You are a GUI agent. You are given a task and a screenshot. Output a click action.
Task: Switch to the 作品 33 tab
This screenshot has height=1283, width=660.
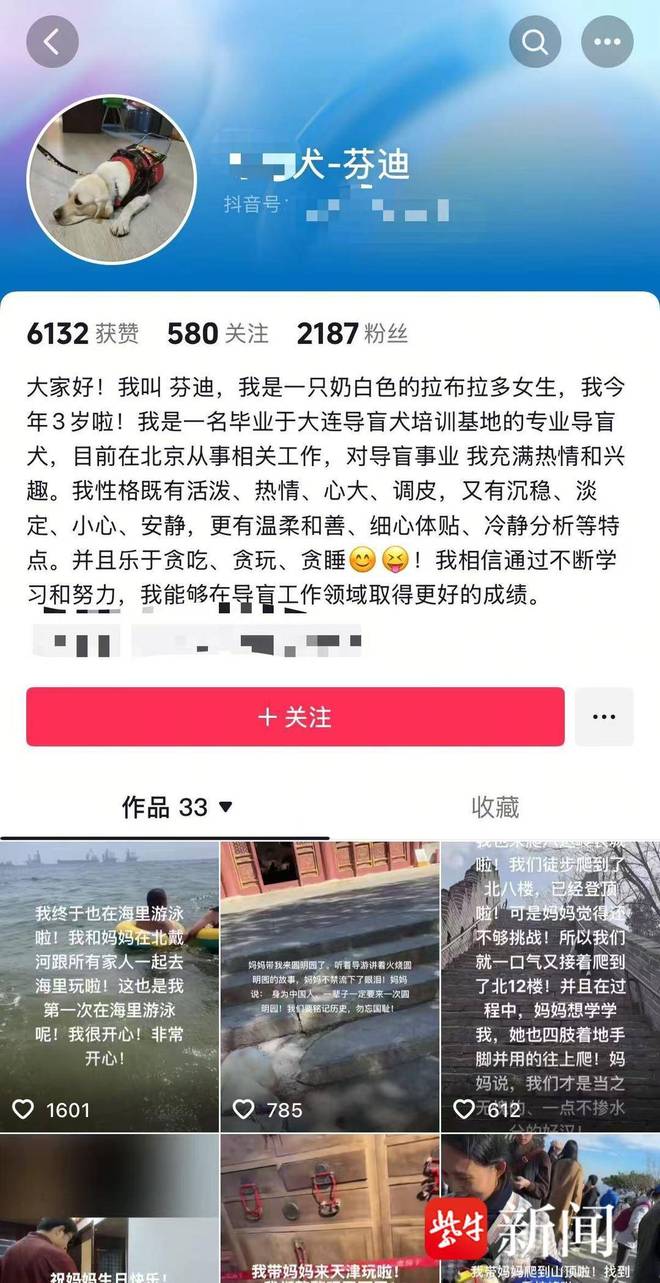[x=177, y=807]
